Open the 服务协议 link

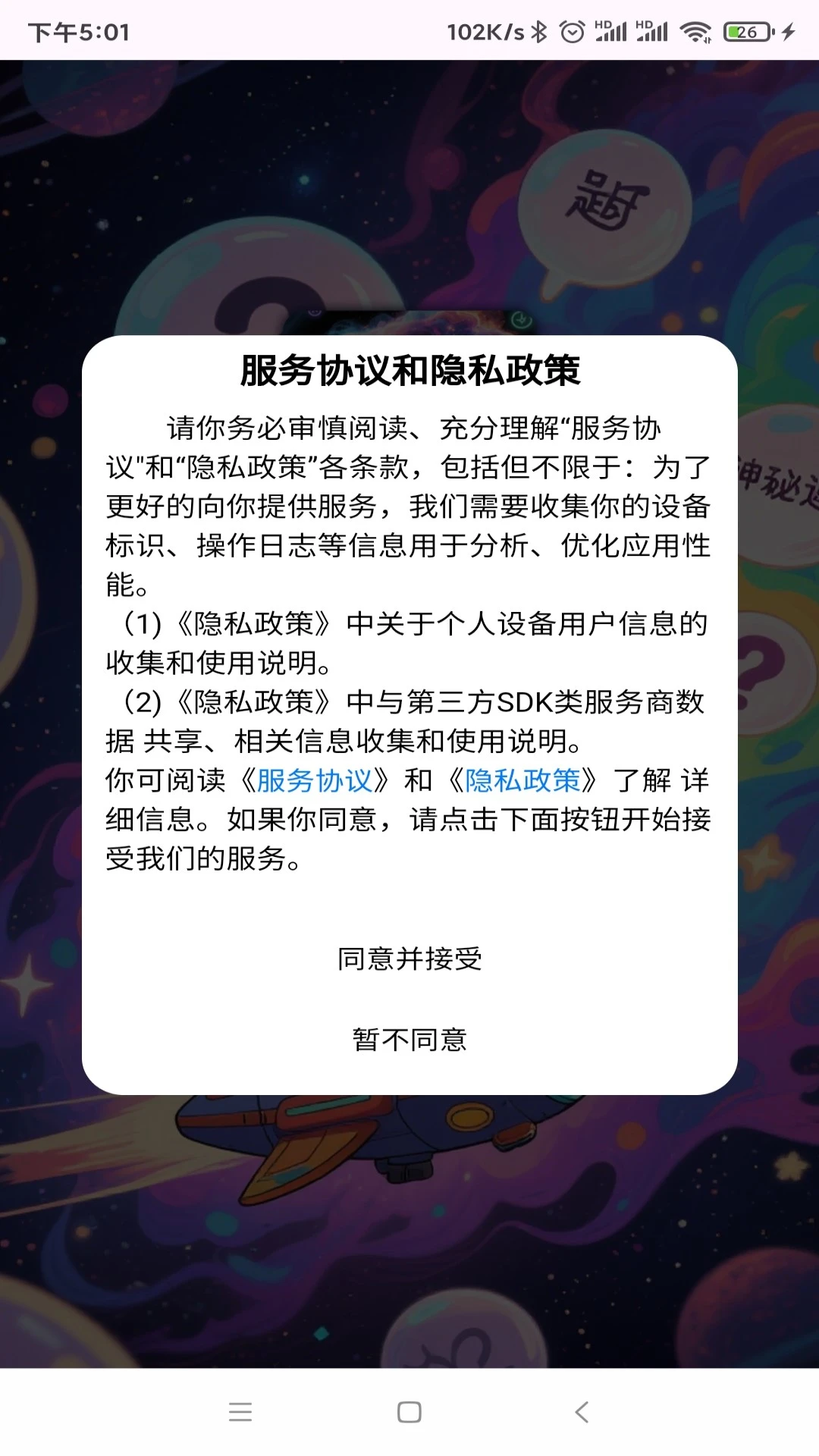(315, 780)
